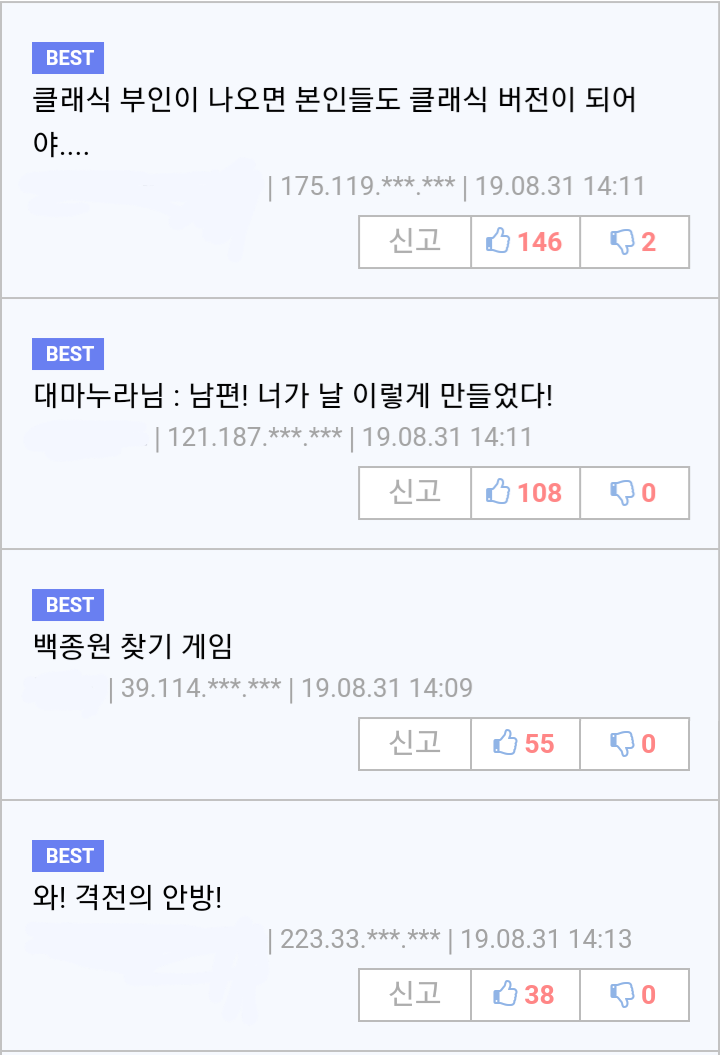The width and height of the screenshot is (720, 1055).
Task: Report the 백종원 찾기 게임 comment
Action: click(x=415, y=744)
